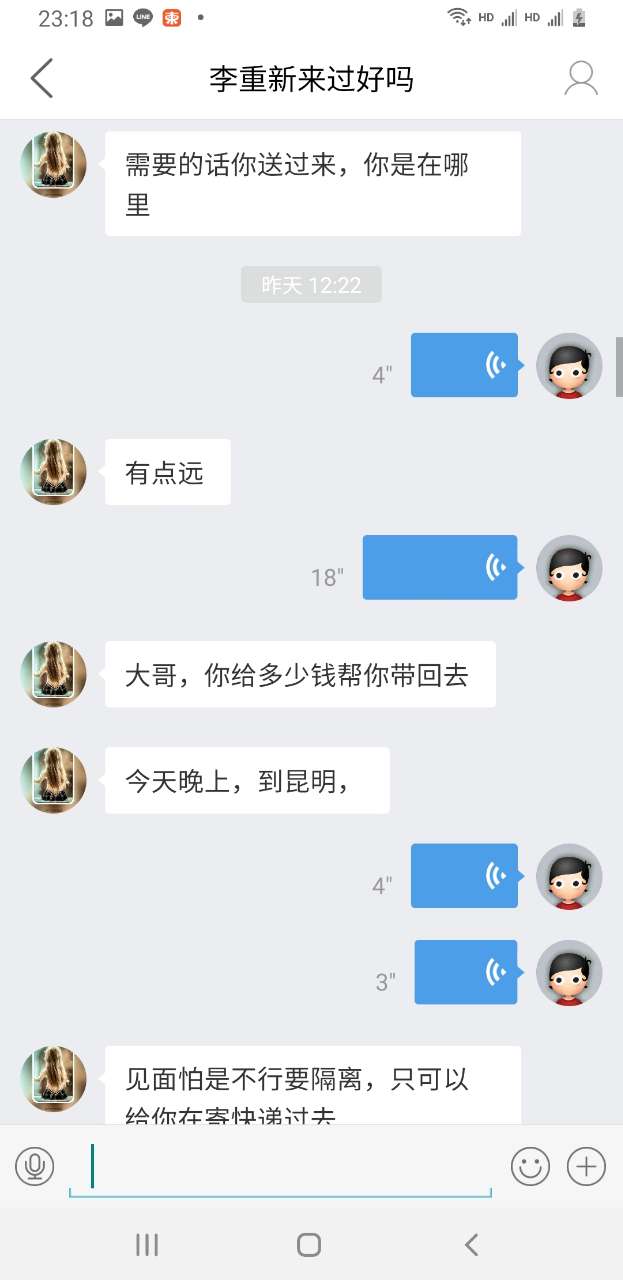The height and width of the screenshot is (1280, 623).
Task: Open the emoji picker
Action: pyautogui.click(x=531, y=1166)
